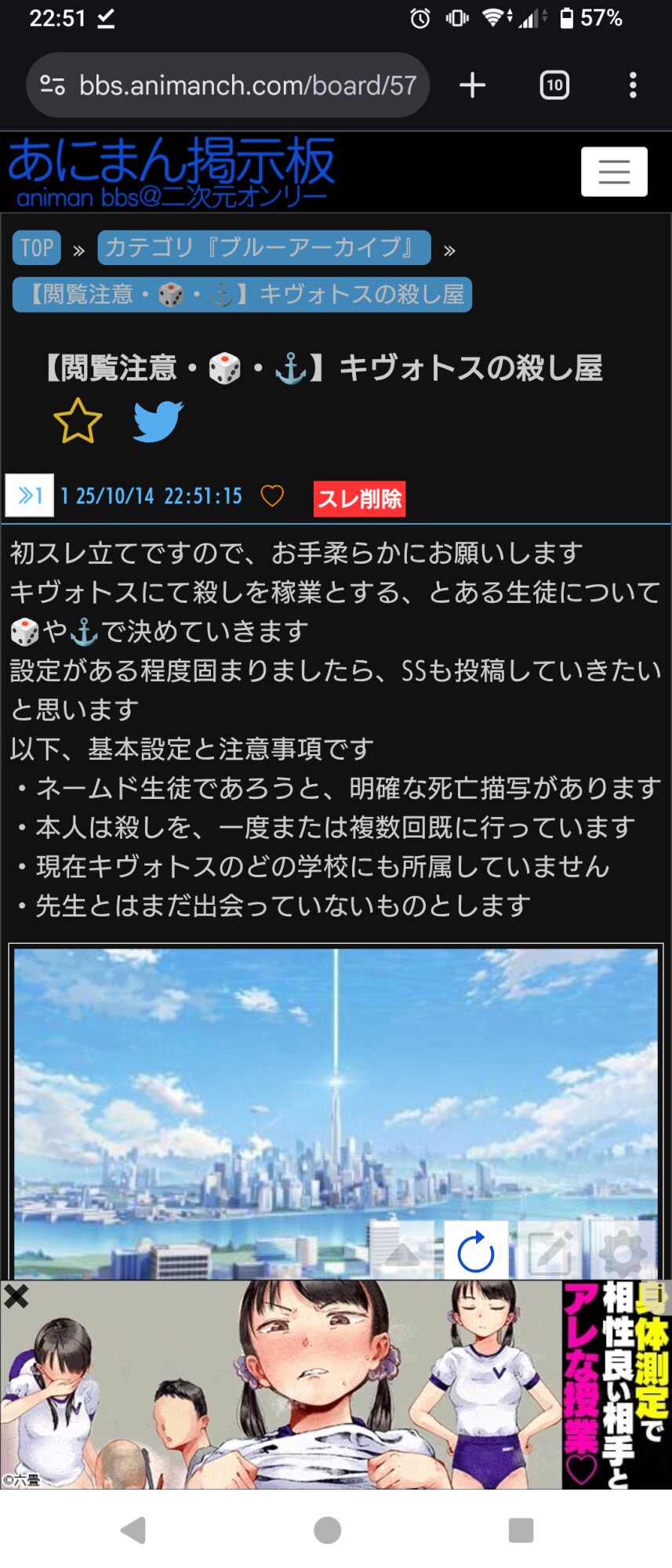Open the キヴォトスの殺し屋 thread breadcrumb
The width and height of the screenshot is (672, 1568).
pyautogui.click(x=242, y=295)
